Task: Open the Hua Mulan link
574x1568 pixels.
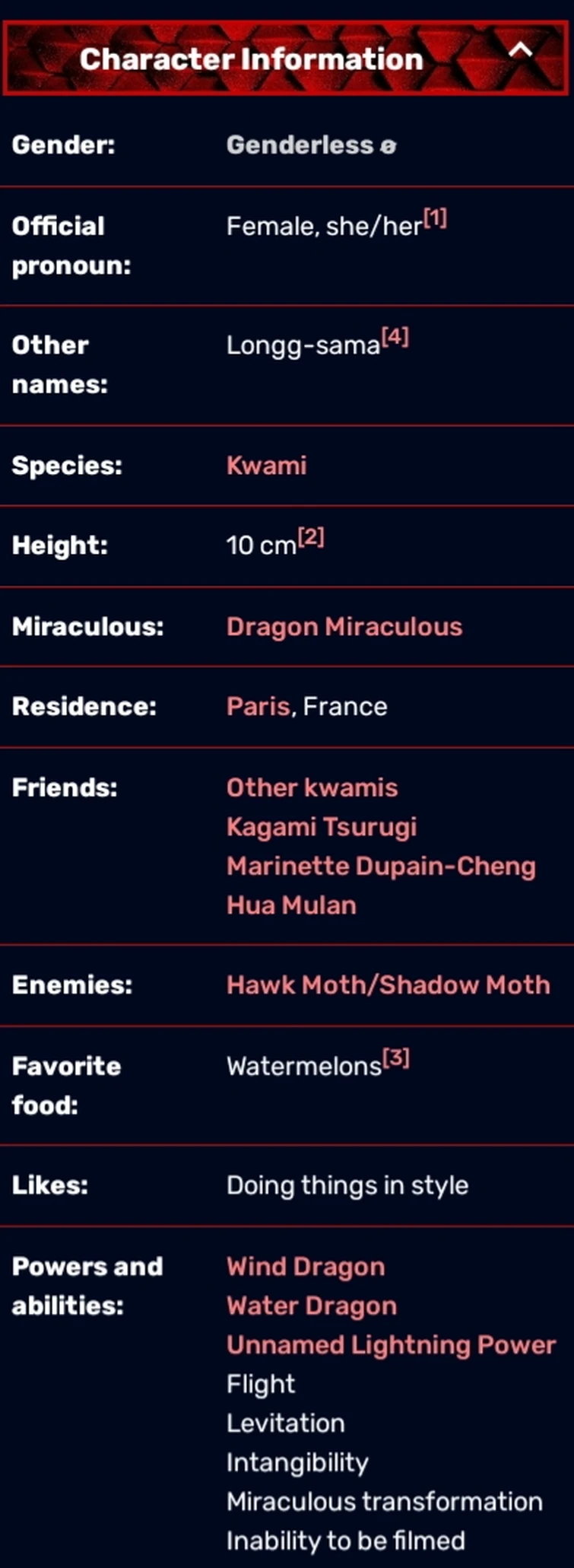Action: coord(291,905)
